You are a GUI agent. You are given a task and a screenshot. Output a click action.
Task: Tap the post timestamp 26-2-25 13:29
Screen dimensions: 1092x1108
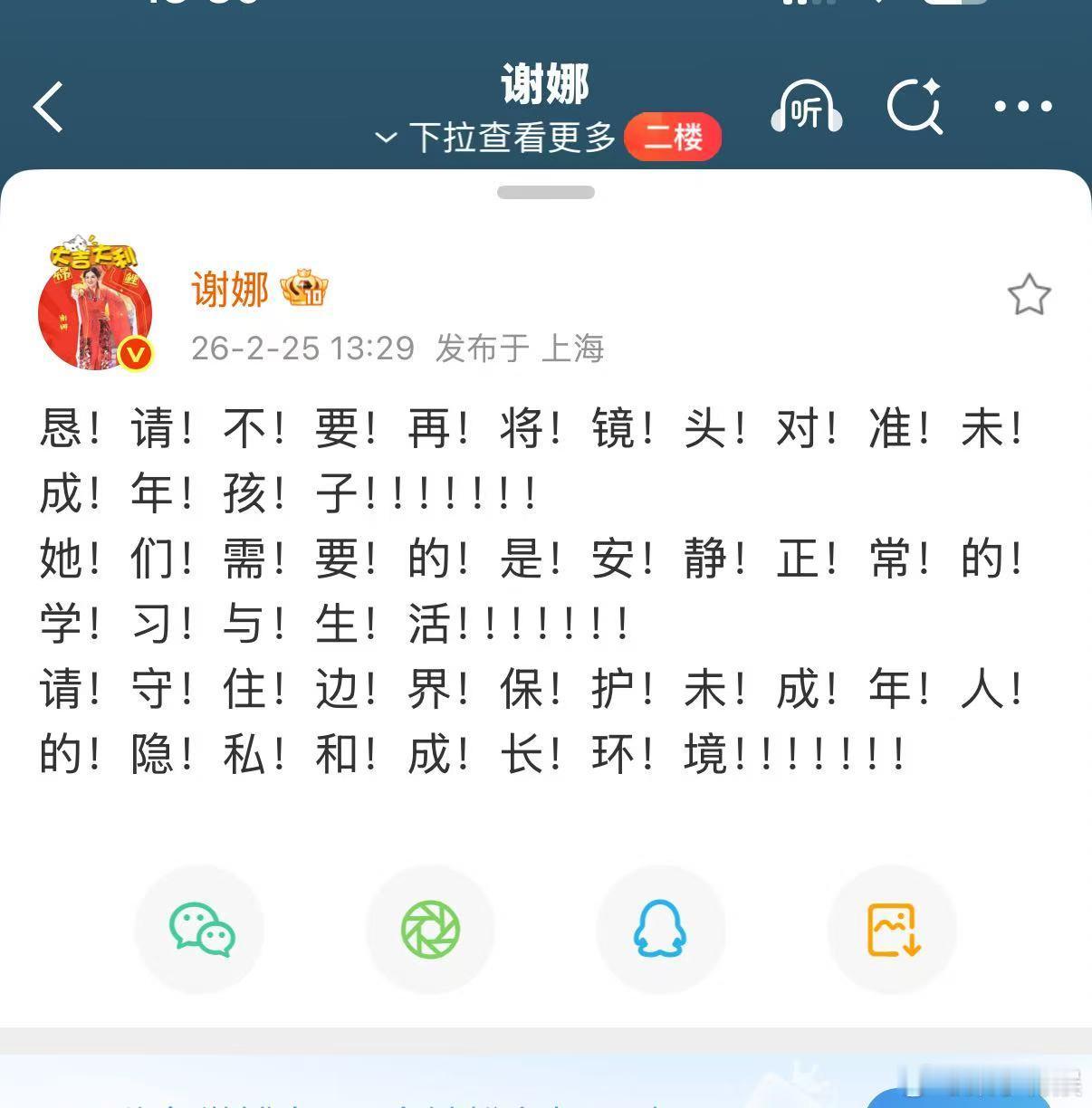pos(302,349)
